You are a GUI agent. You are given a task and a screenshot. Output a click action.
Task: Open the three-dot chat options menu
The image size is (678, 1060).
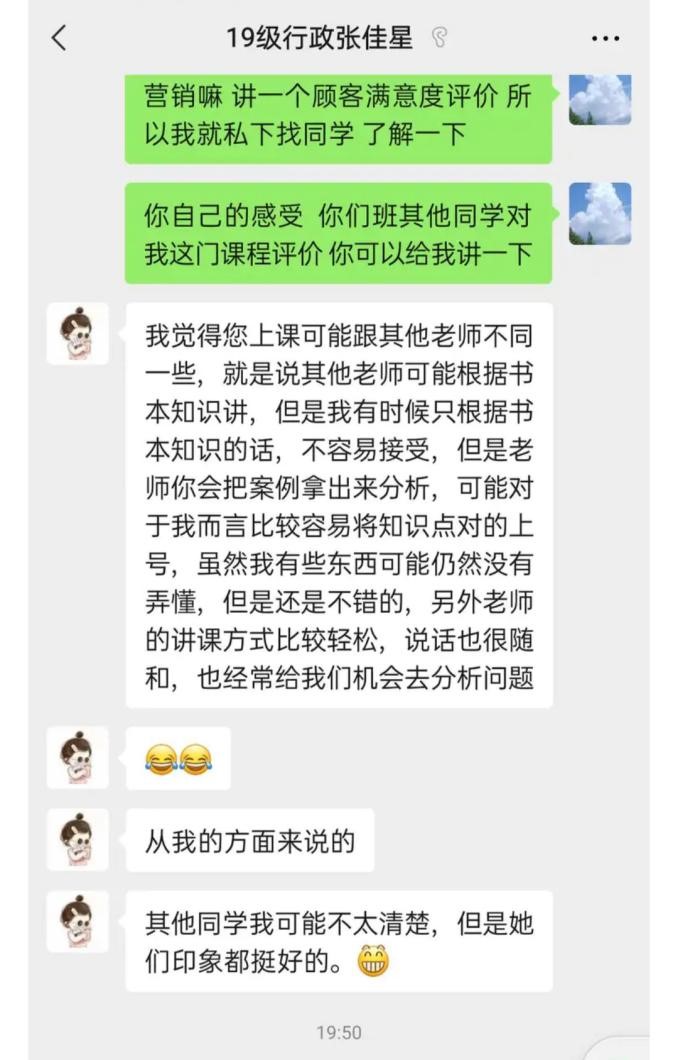coord(605,38)
